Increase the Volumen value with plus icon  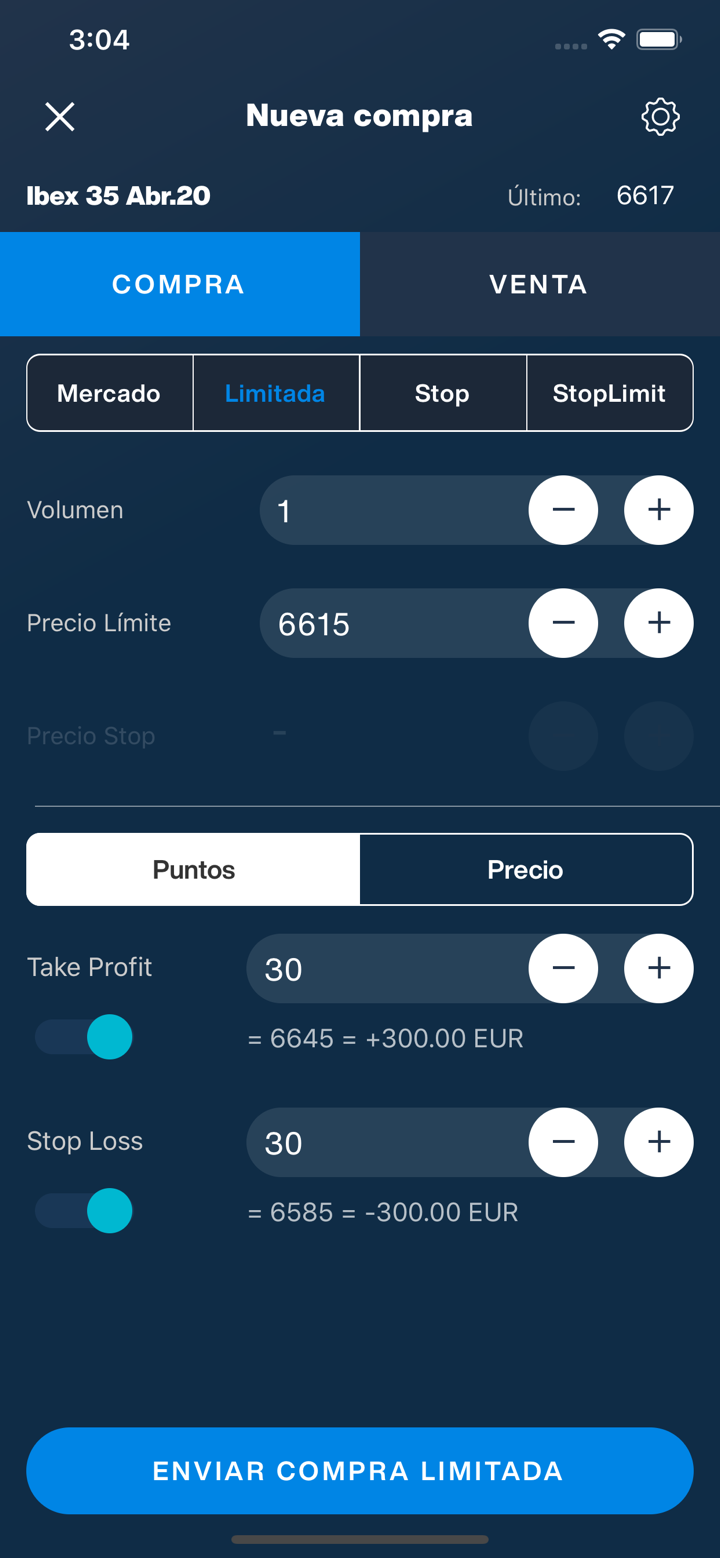(658, 510)
